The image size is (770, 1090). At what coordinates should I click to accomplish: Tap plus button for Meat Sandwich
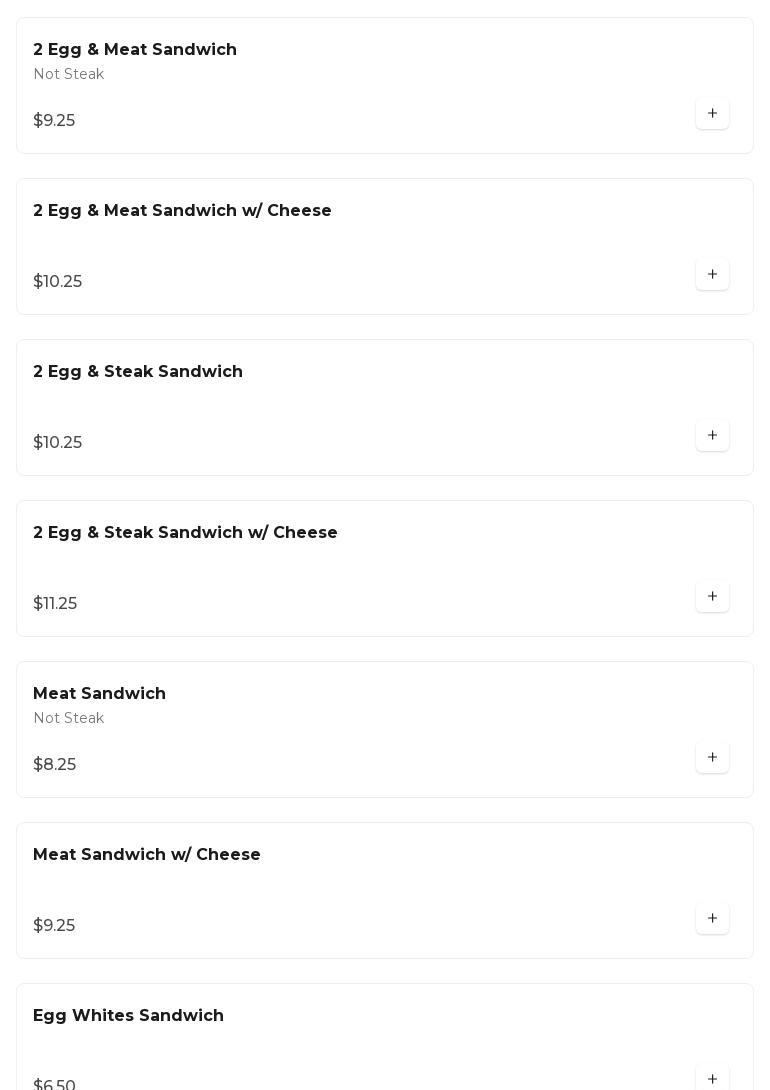[x=712, y=758]
